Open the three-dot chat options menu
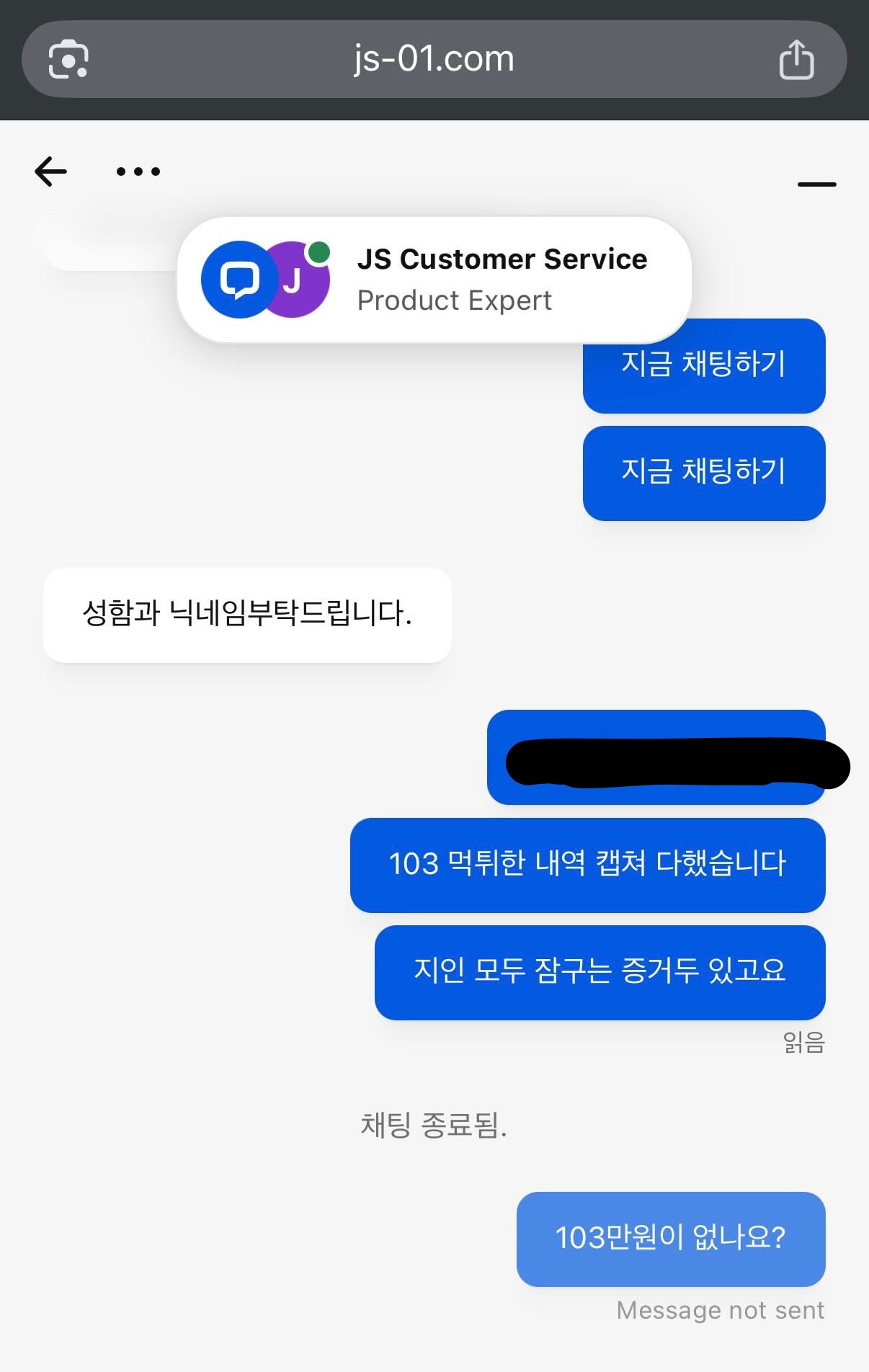Image resolution: width=869 pixels, height=1372 pixels. point(138,171)
